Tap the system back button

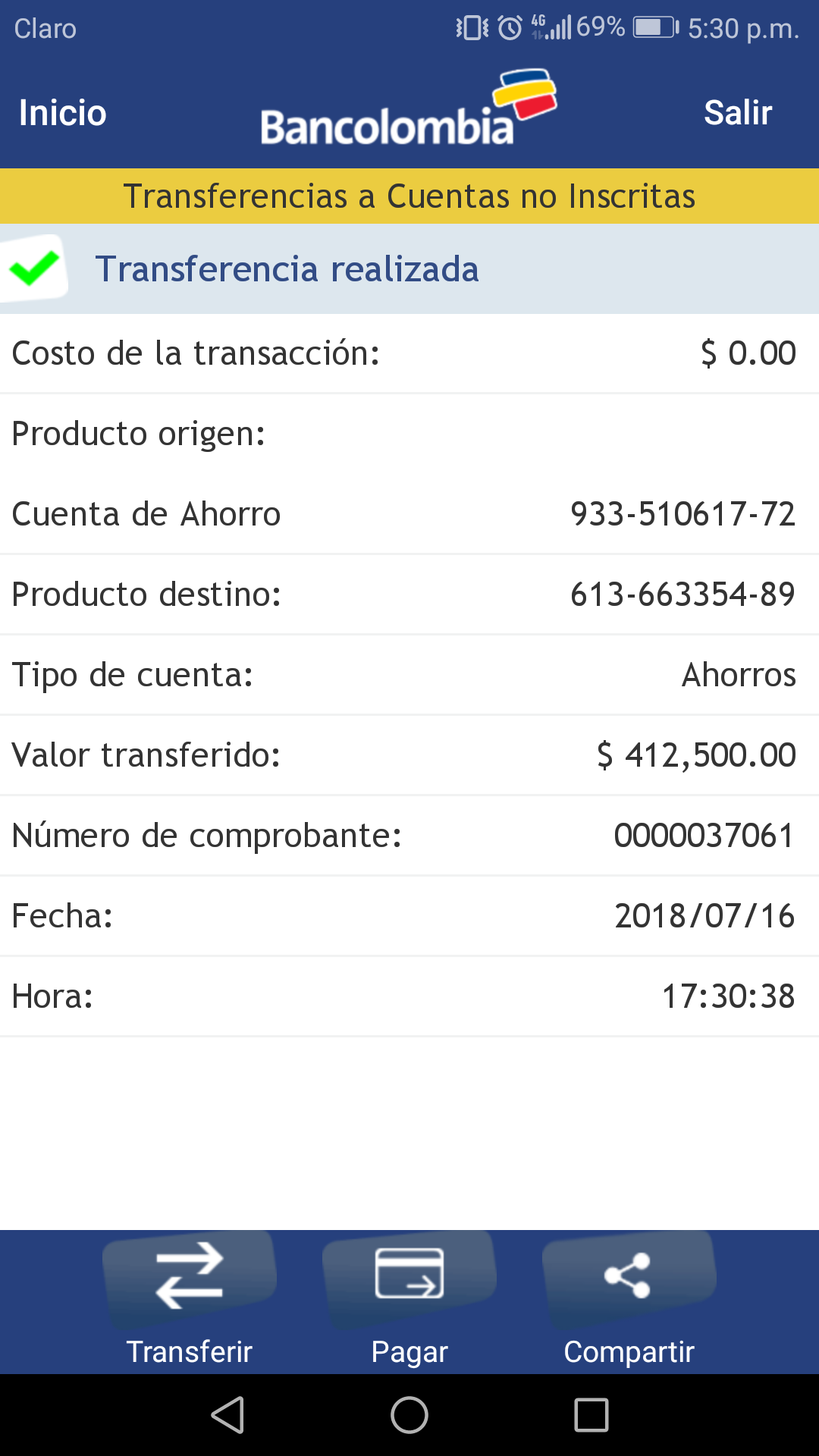[227, 1415]
